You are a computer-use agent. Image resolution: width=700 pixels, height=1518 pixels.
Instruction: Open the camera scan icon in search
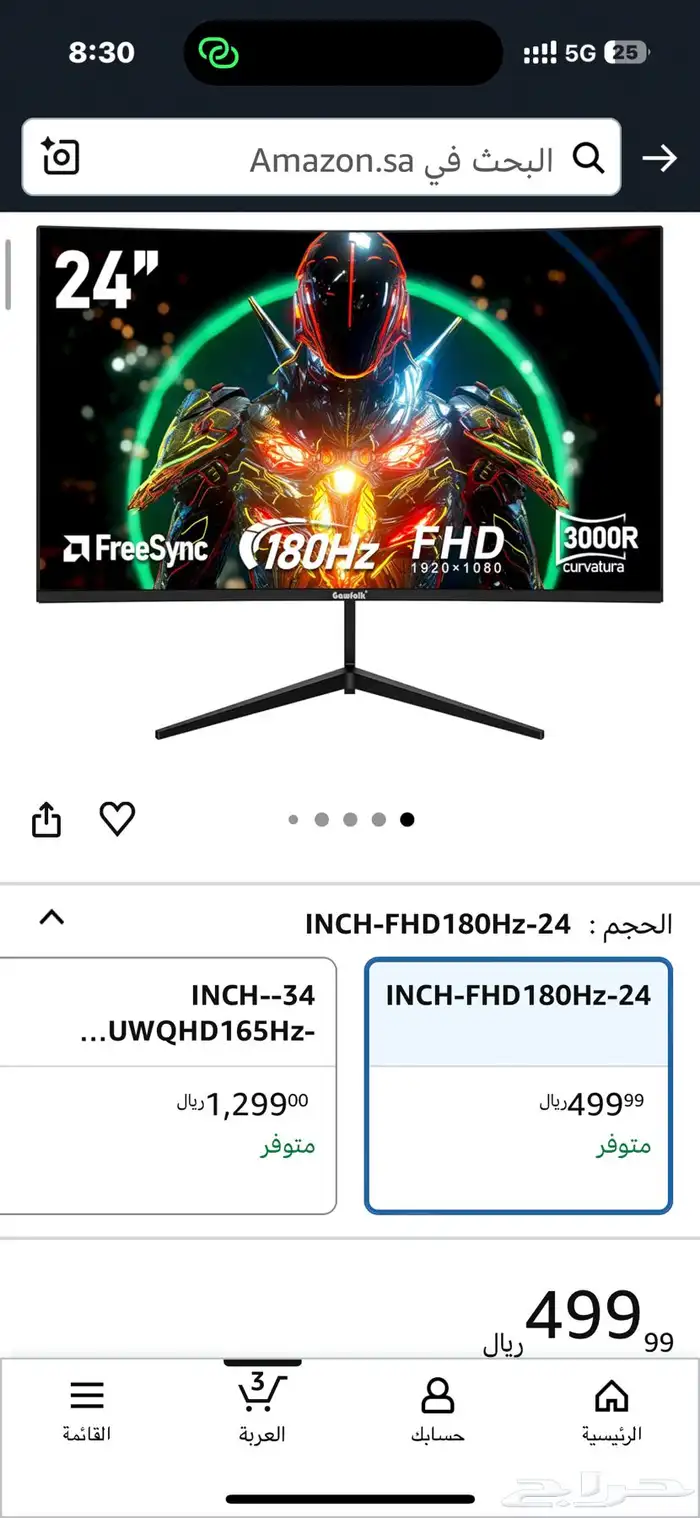(x=61, y=157)
